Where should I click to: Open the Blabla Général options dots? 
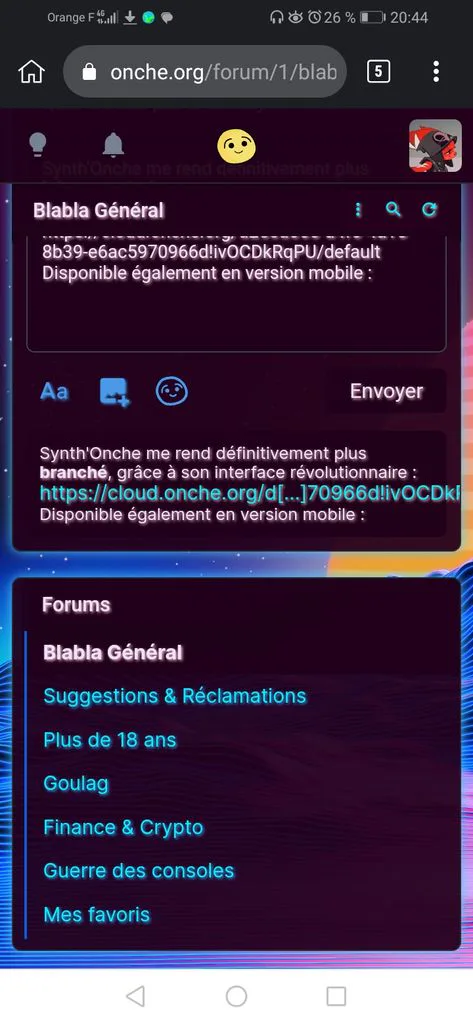(357, 210)
